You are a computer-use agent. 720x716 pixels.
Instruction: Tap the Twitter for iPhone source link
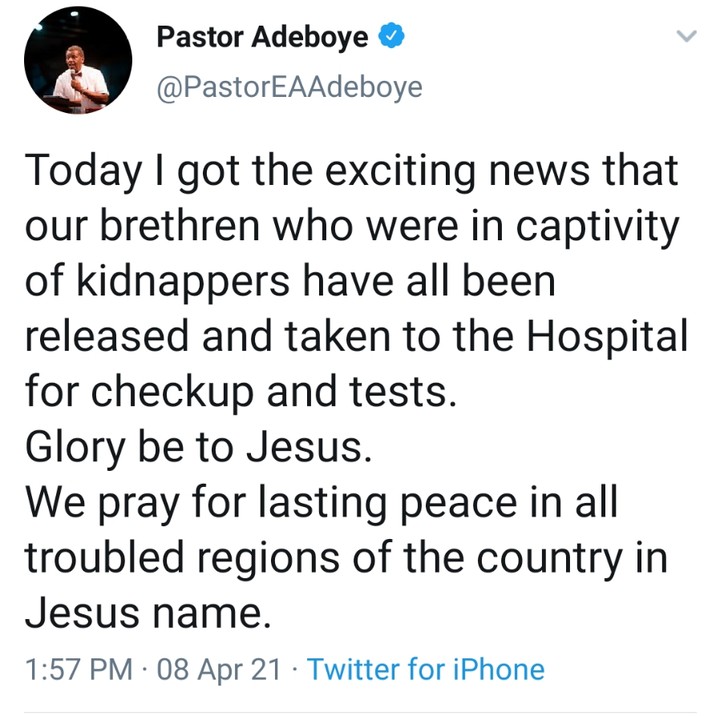(426, 669)
